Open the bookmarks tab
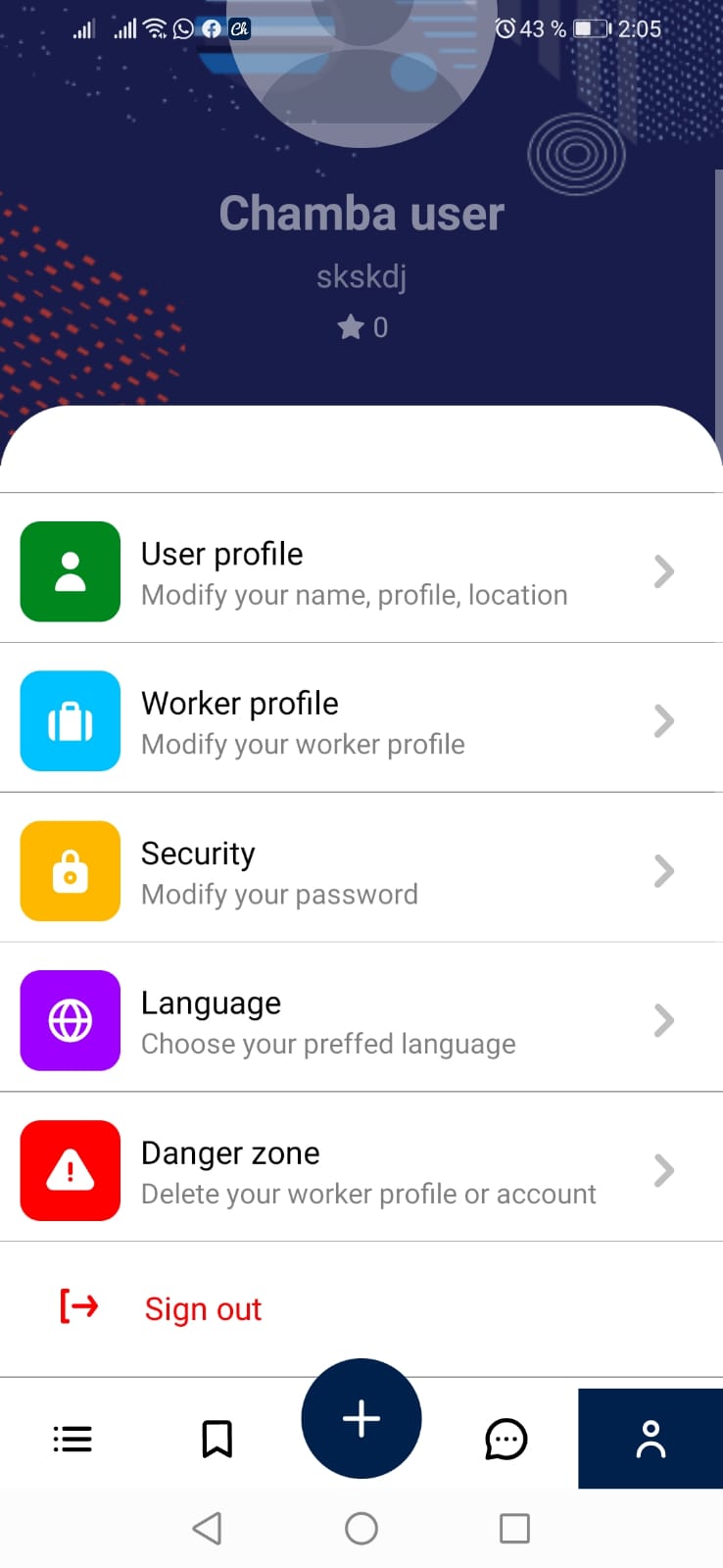This screenshot has width=723, height=1568. click(x=217, y=1439)
